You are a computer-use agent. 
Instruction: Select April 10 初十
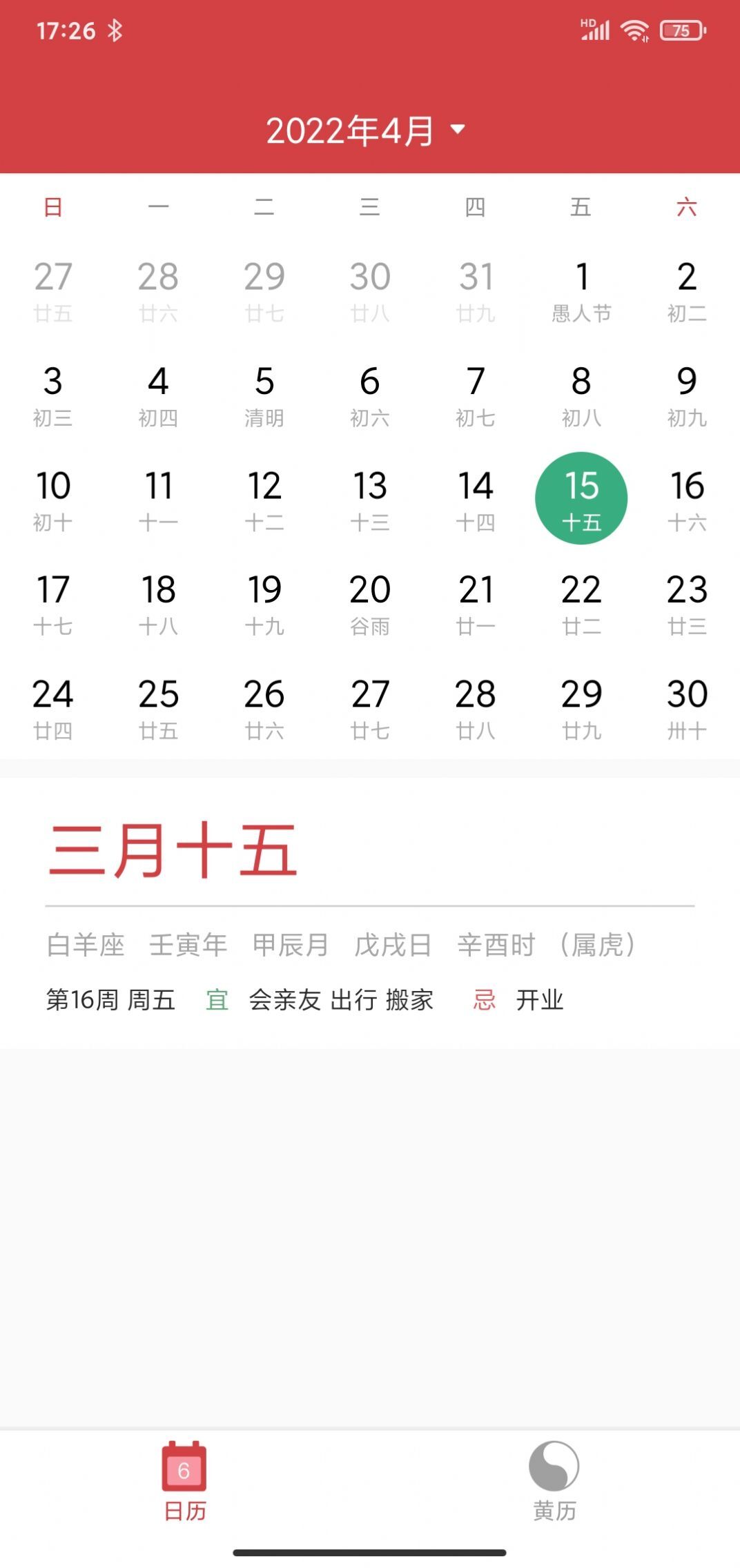(53, 499)
